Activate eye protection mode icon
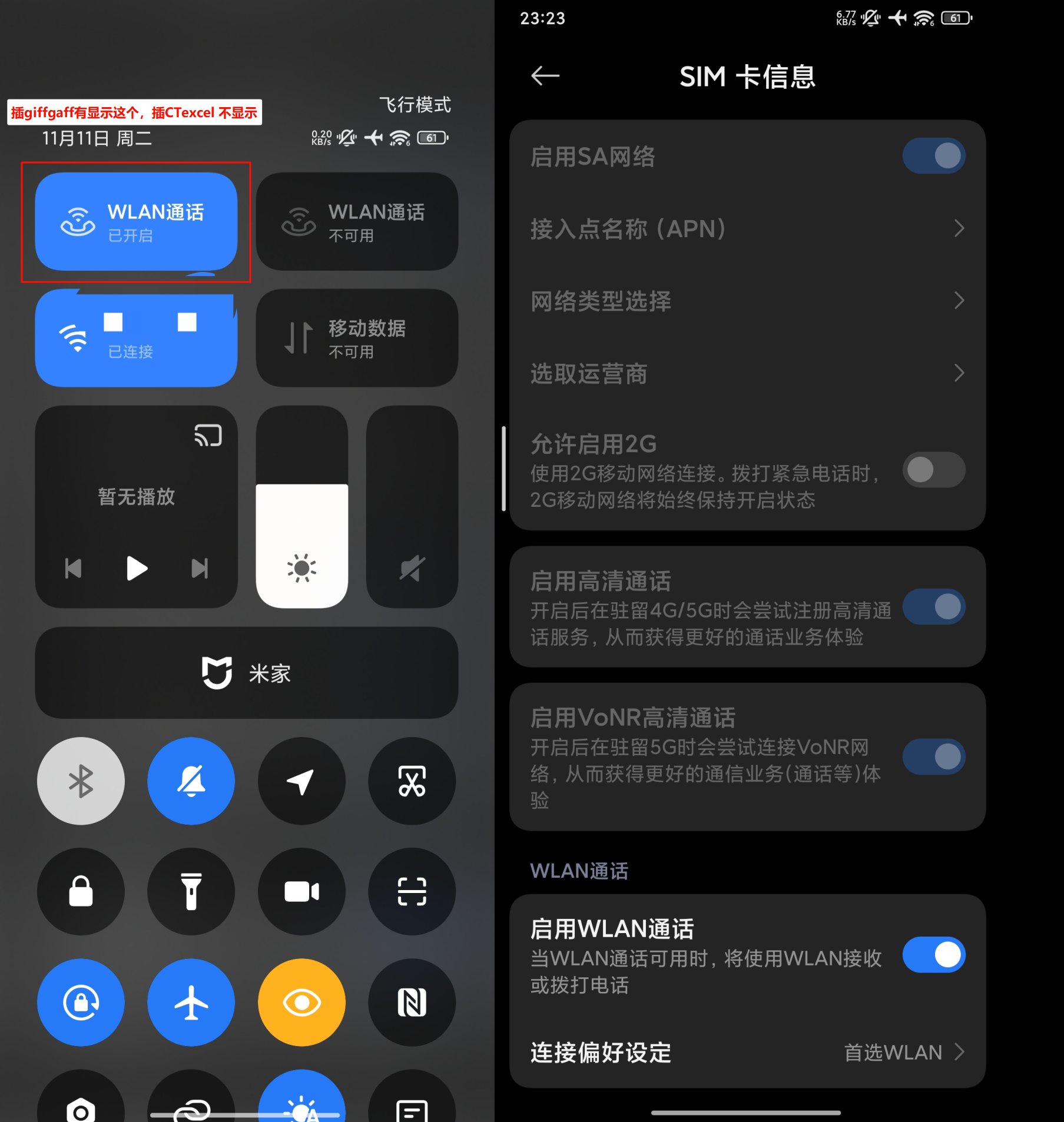Viewport: 1064px width, 1122px height. pos(301,1003)
